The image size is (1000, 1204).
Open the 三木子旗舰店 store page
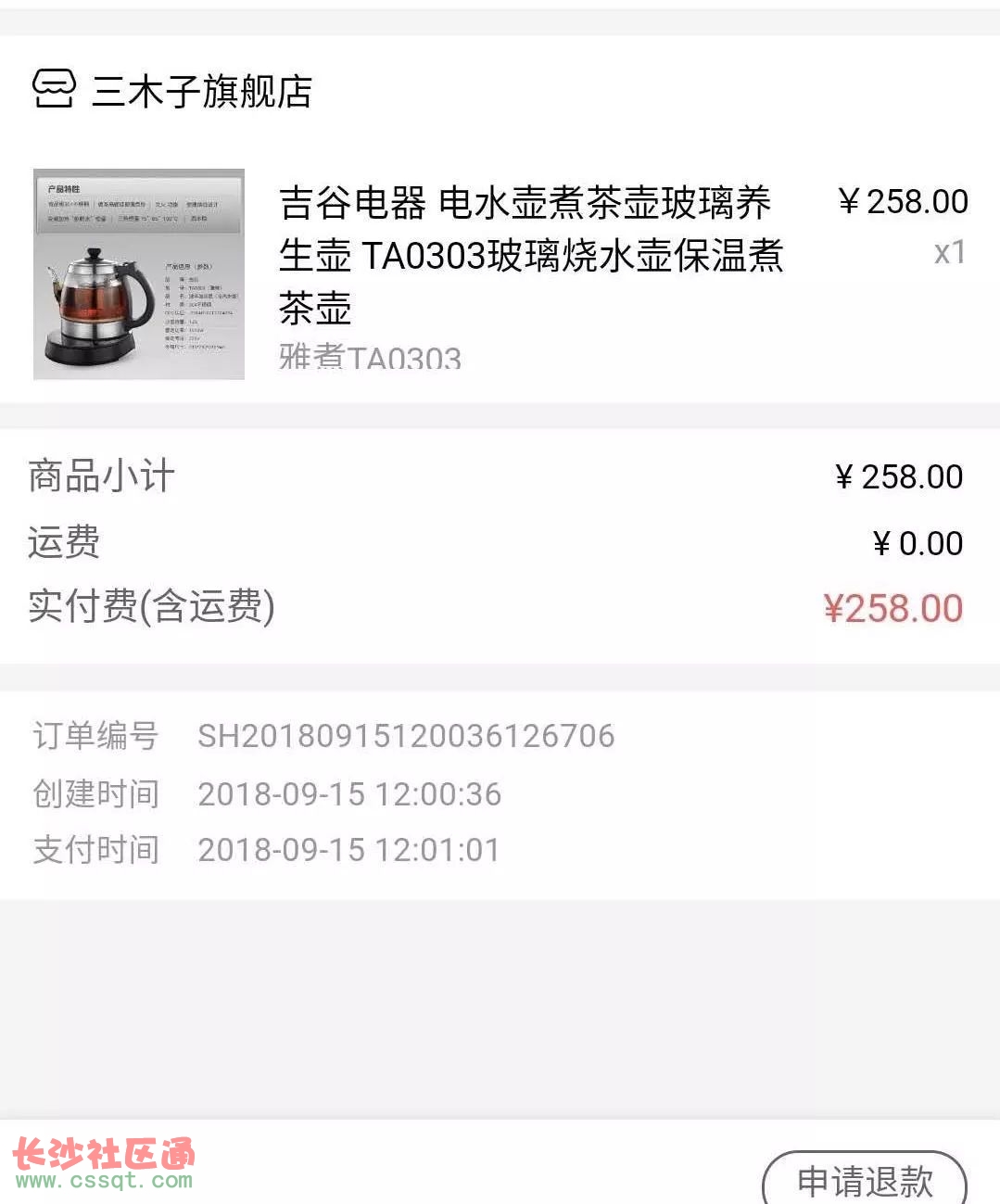201,91
